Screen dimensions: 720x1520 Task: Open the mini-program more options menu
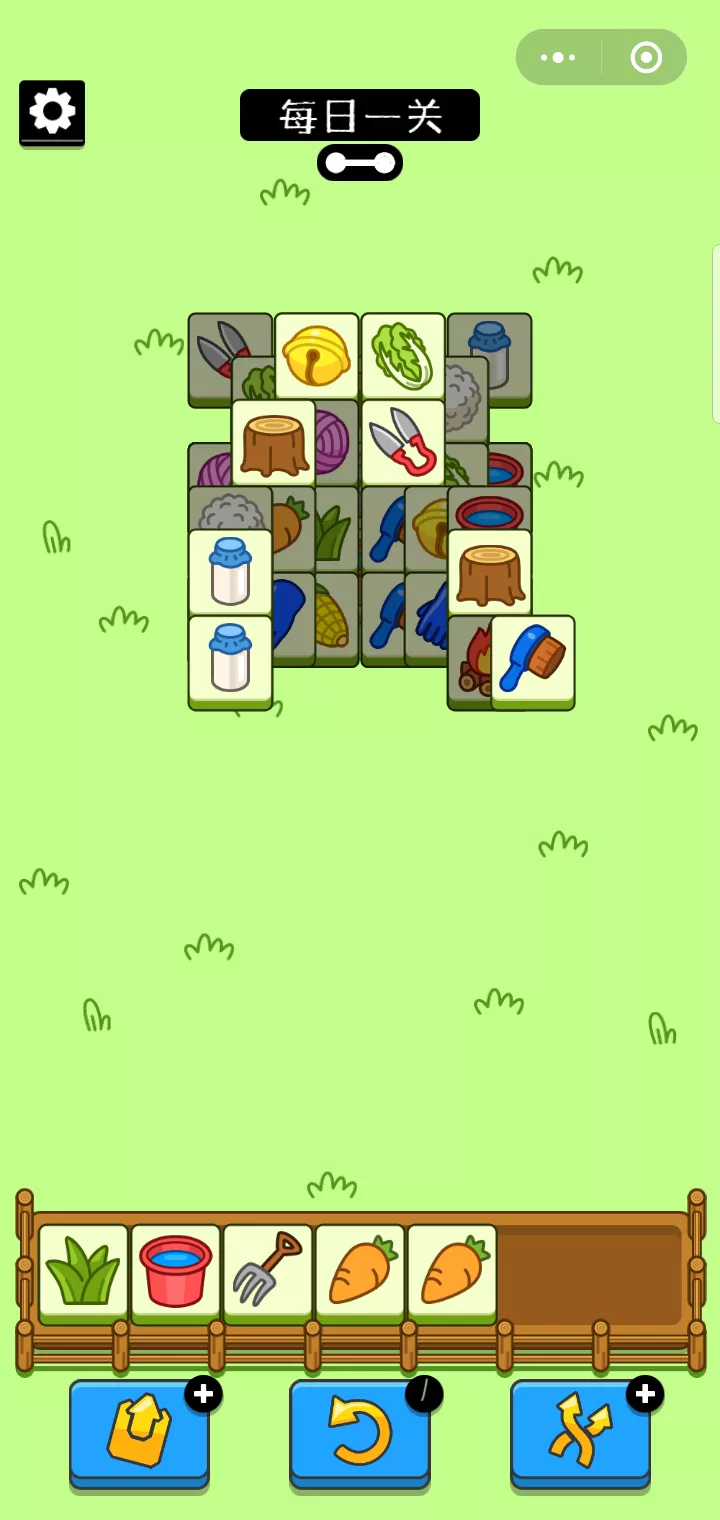point(558,58)
